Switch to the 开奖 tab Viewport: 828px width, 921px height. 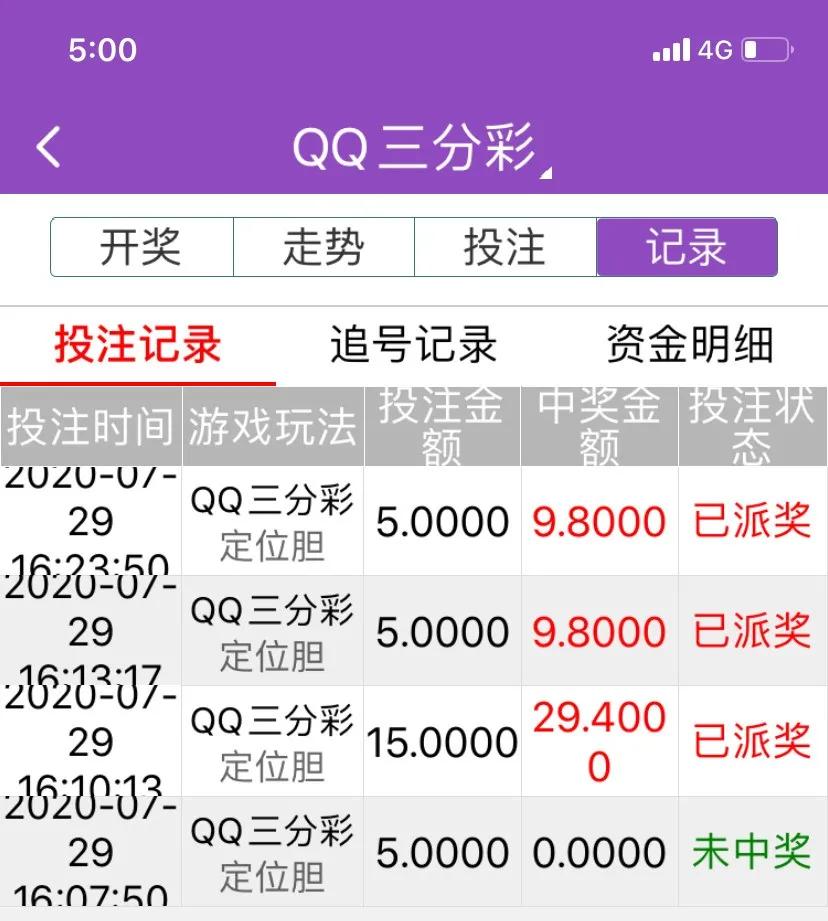pos(140,248)
